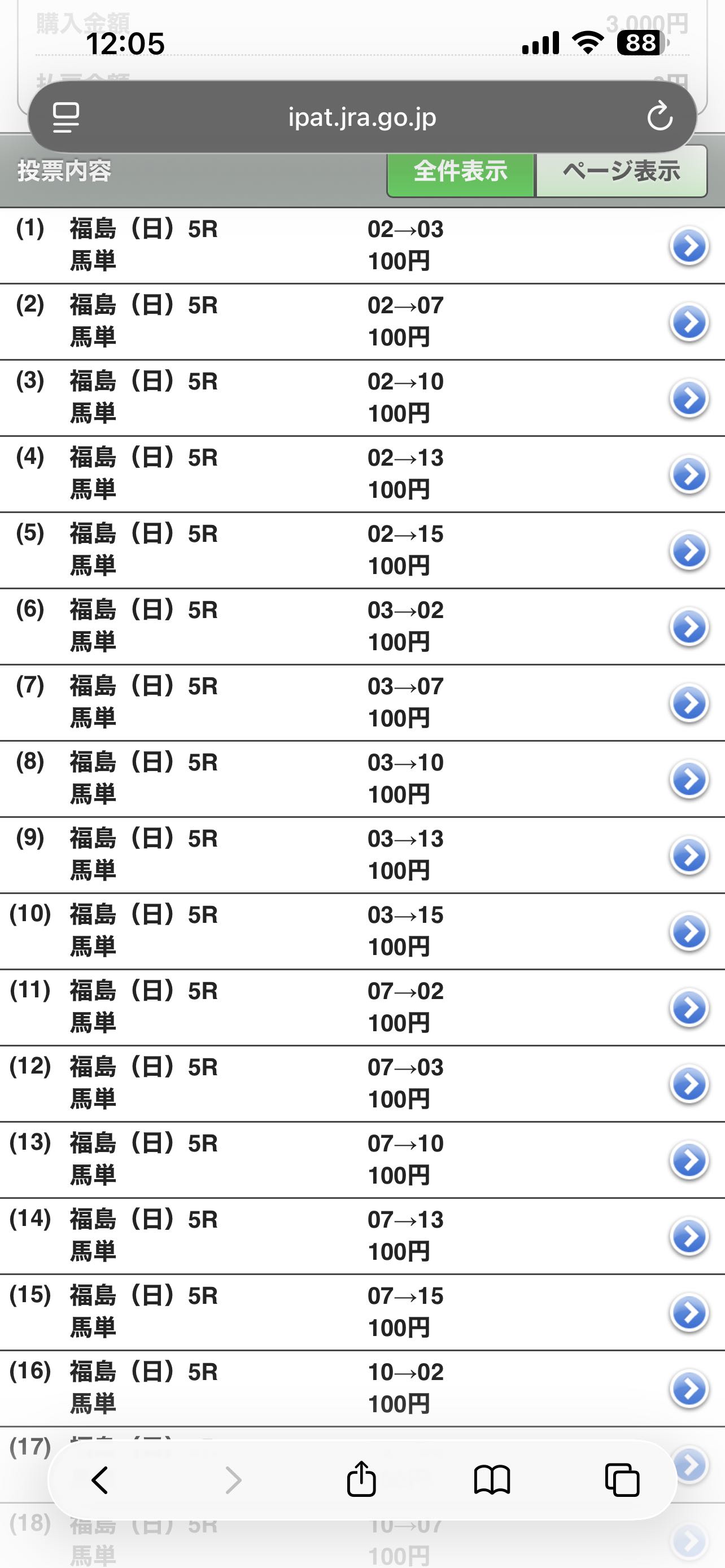725x1568 pixels.
Task: Open bet 02→13 details arrow
Action: tap(689, 475)
